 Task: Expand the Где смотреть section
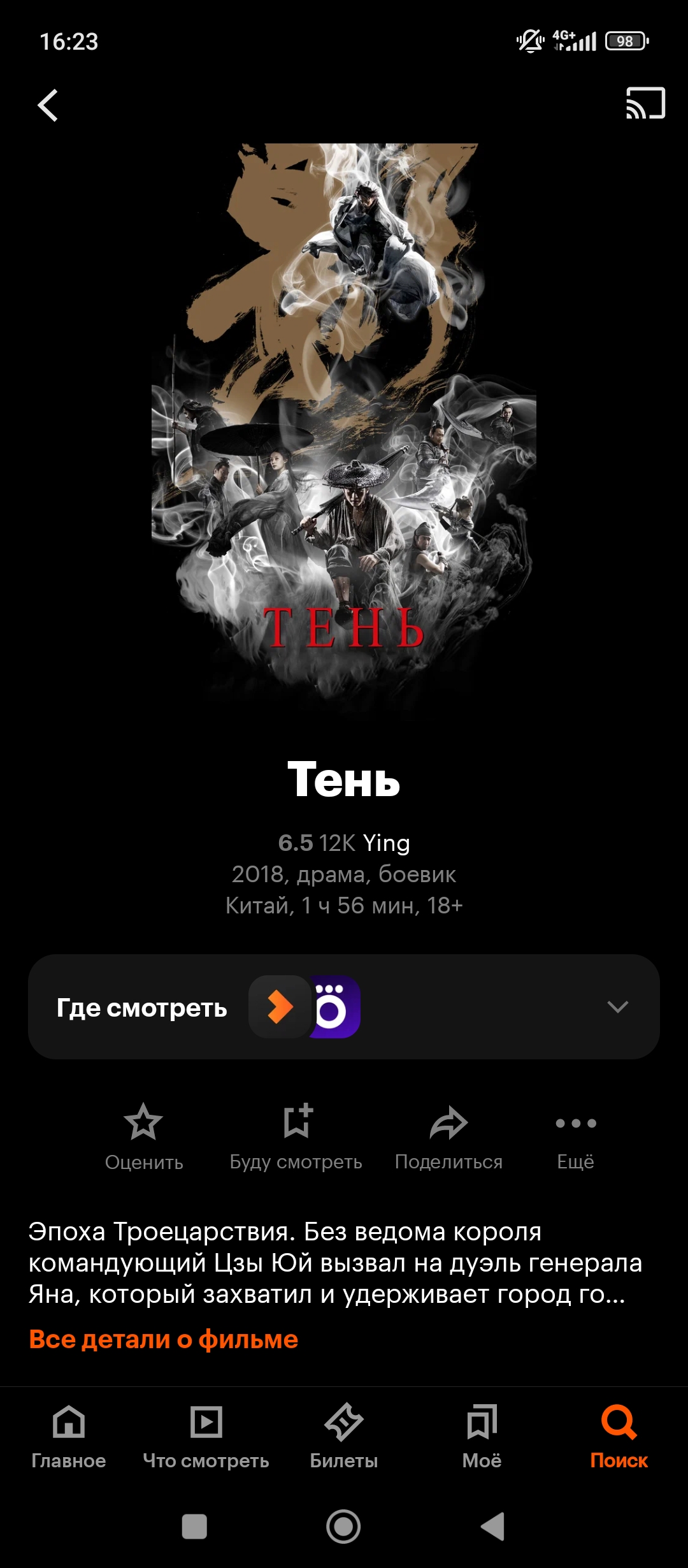[x=617, y=1007]
